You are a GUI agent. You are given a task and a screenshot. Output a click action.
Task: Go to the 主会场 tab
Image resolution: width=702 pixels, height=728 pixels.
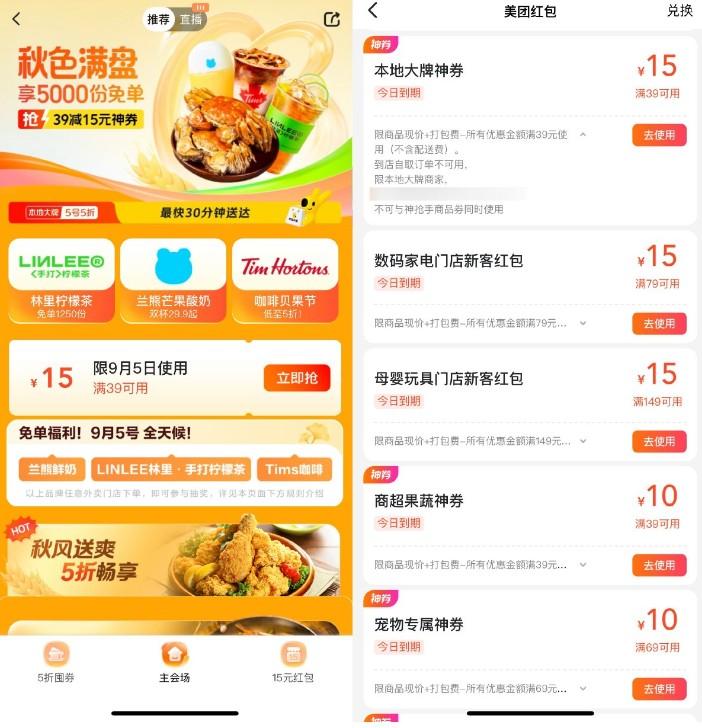tap(174, 662)
